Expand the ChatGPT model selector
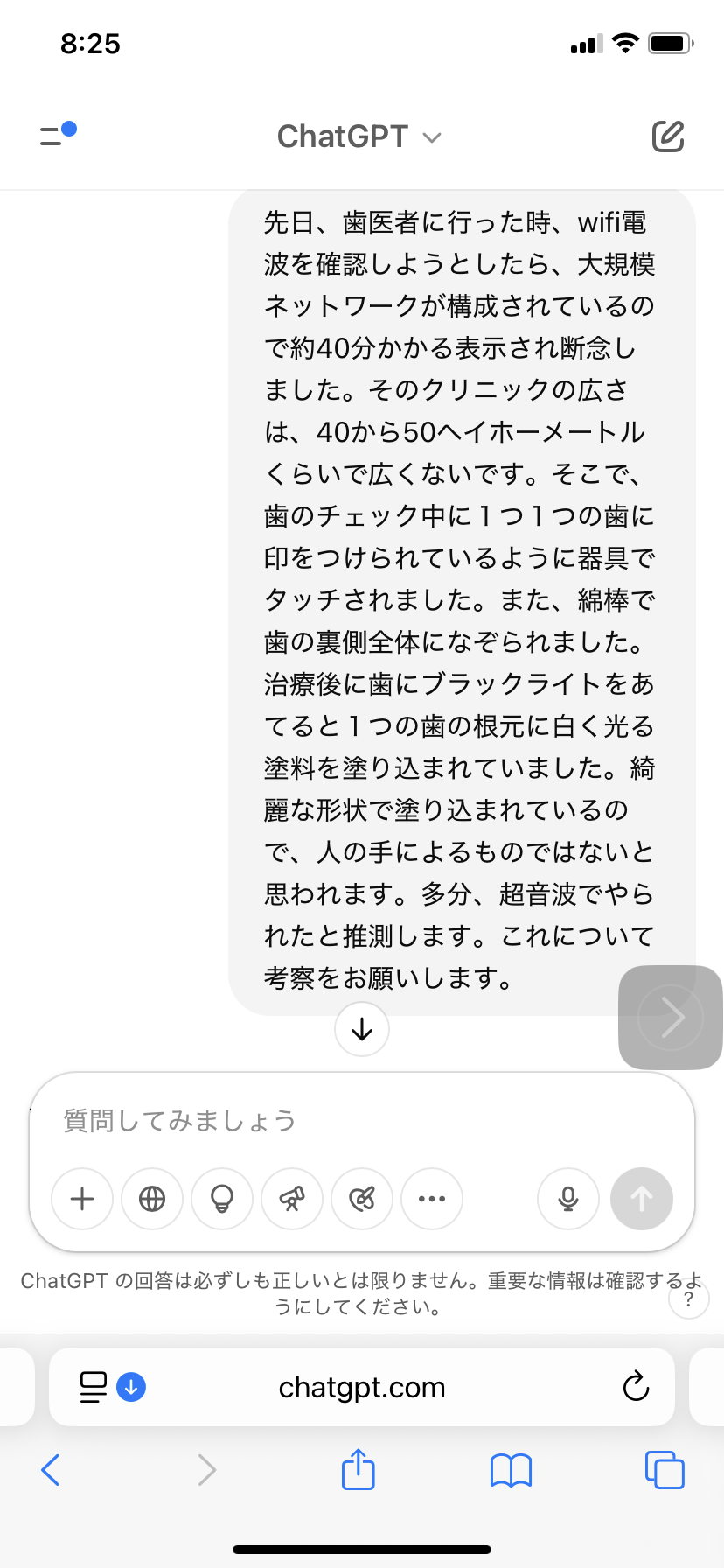The width and height of the screenshot is (724, 1568). coord(359,136)
